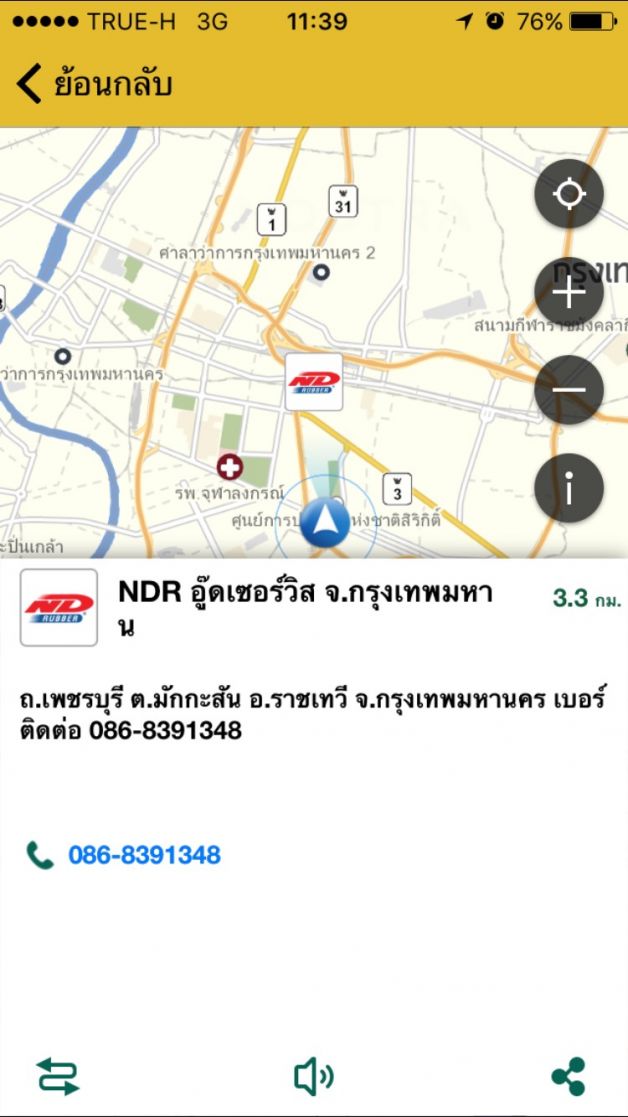This screenshot has width=628, height=1117.
Task: Open the map info button
Action: [x=569, y=489]
